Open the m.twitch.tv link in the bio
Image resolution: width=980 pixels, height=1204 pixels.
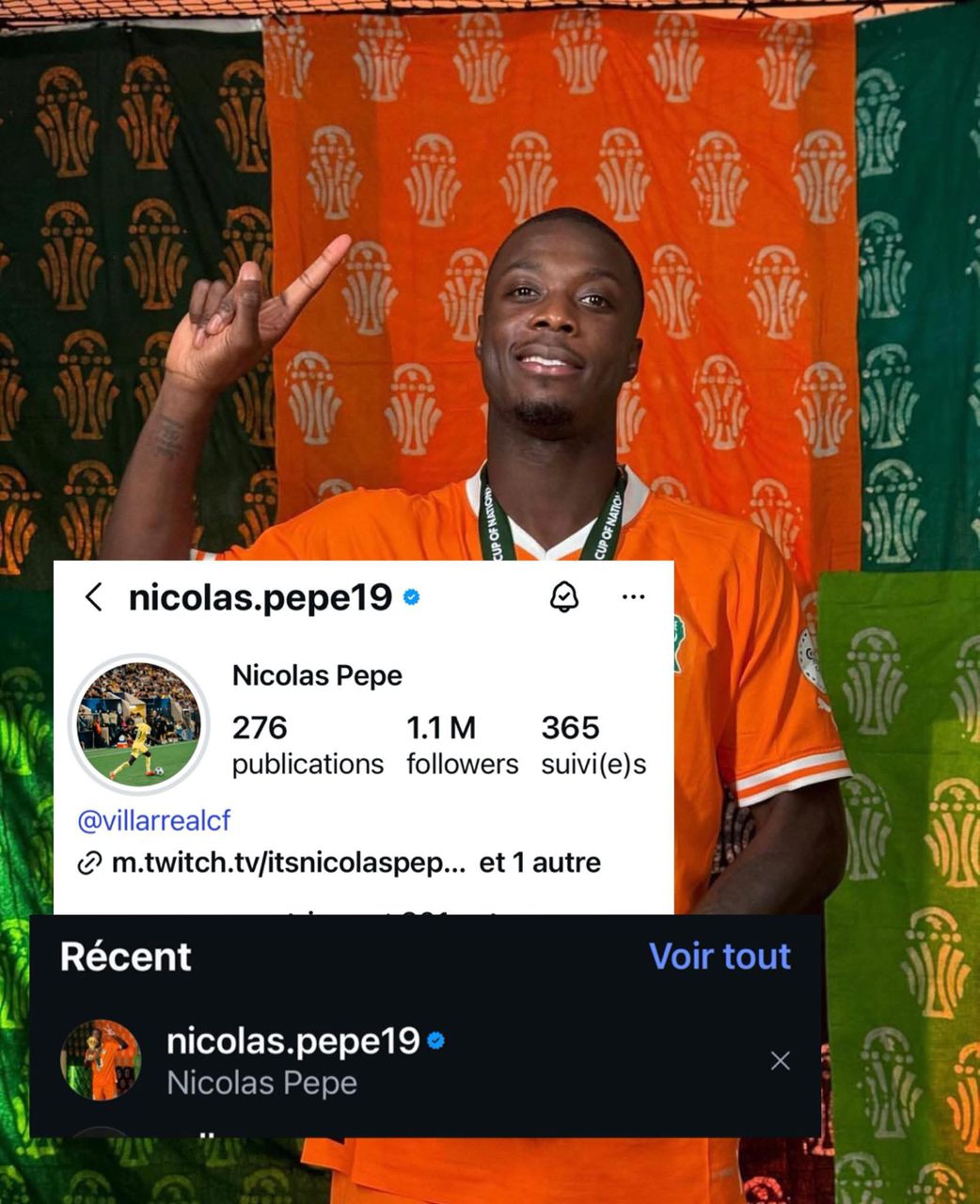[282, 861]
